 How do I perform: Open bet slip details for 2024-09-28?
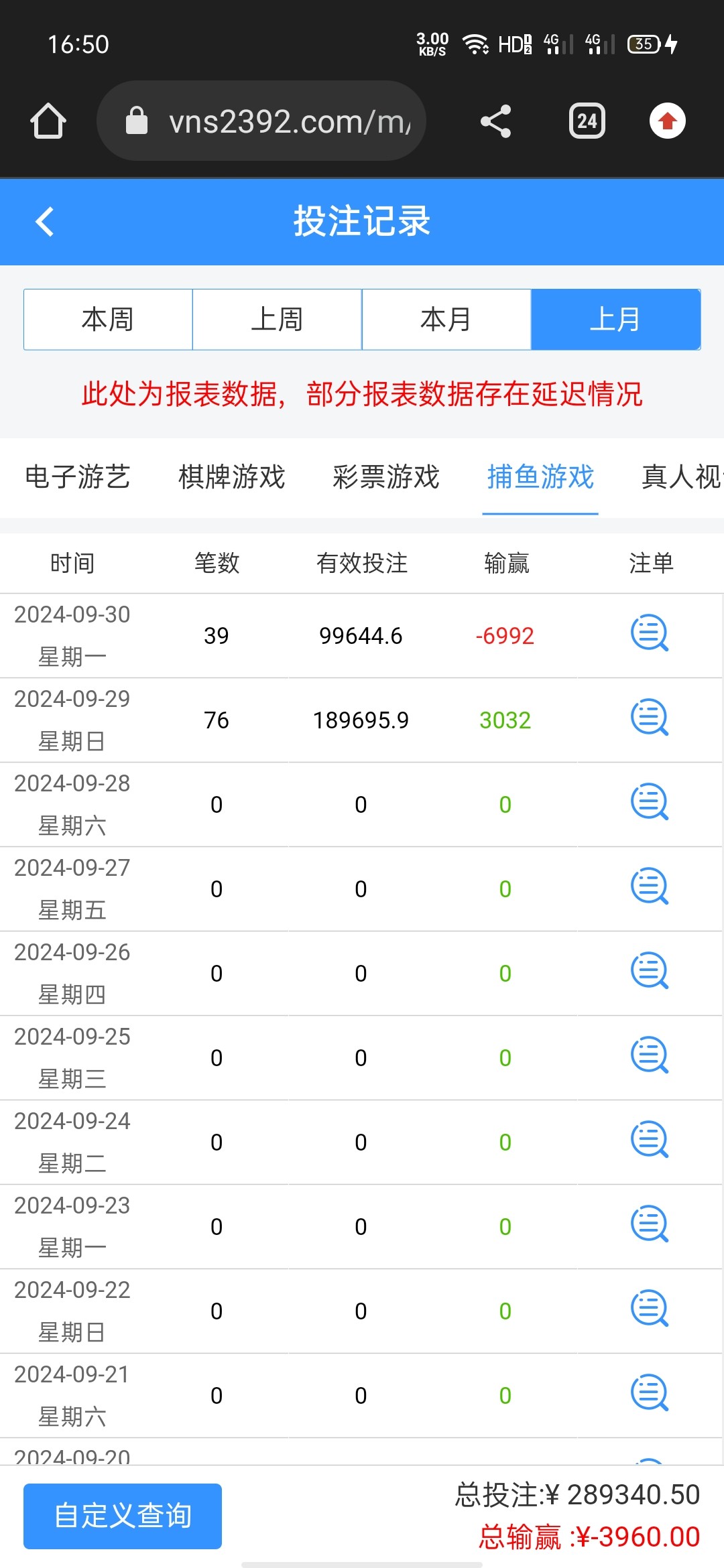tap(651, 804)
